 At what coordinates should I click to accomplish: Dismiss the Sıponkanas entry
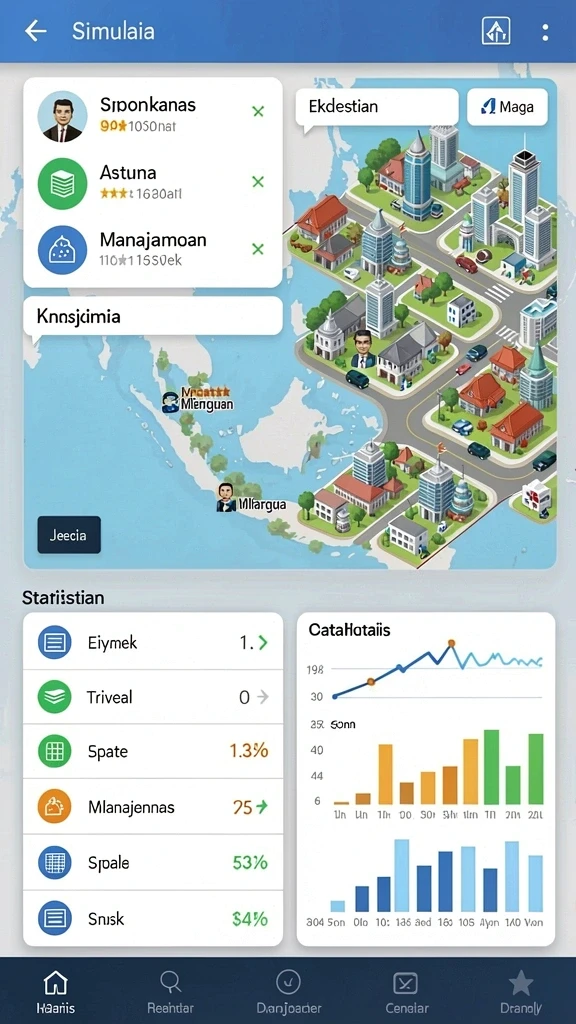click(x=258, y=112)
